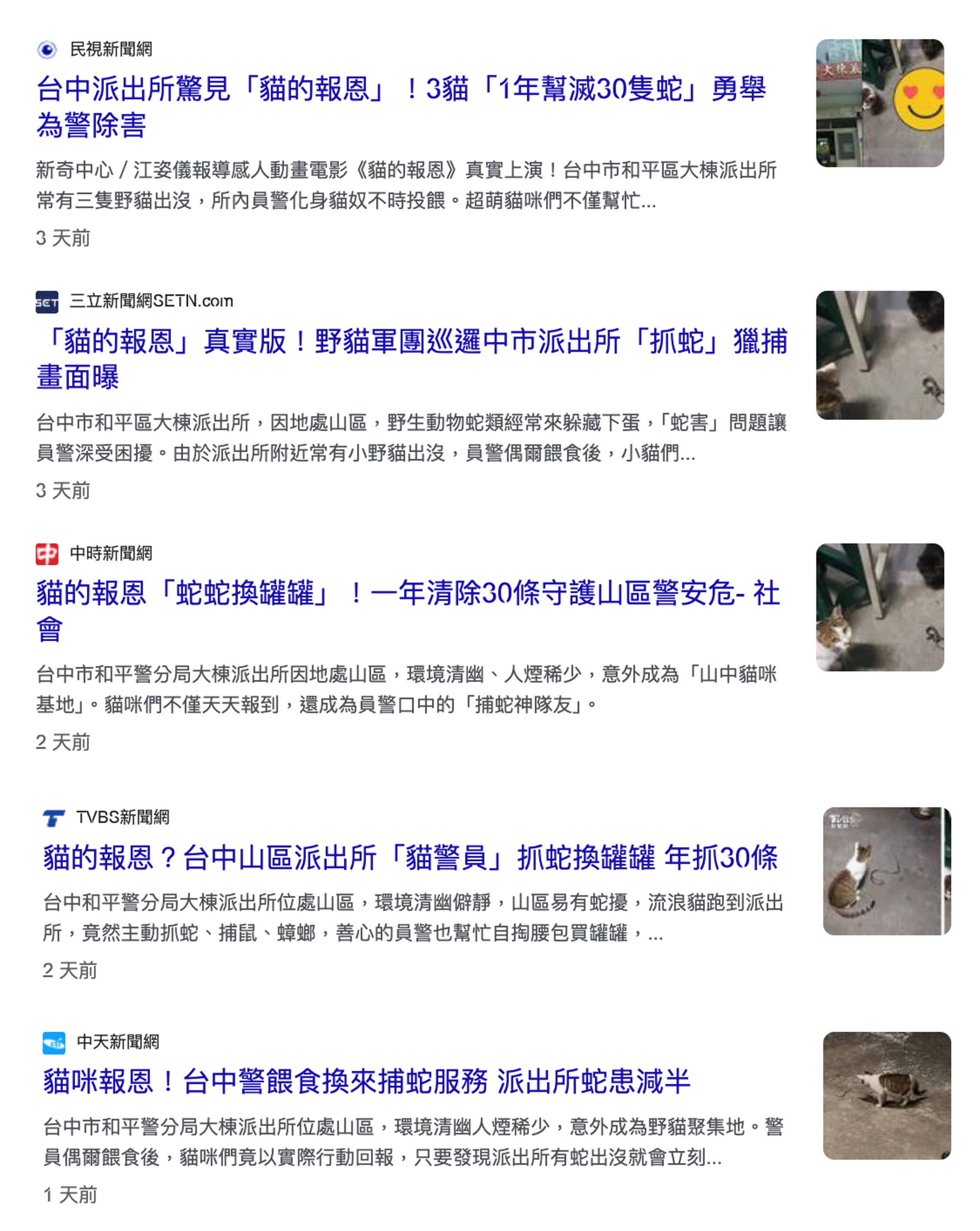Open the 中天新聞網 headline 貓咪報恩
This screenshot has height=1231, width=980.
[x=366, y=1081]
